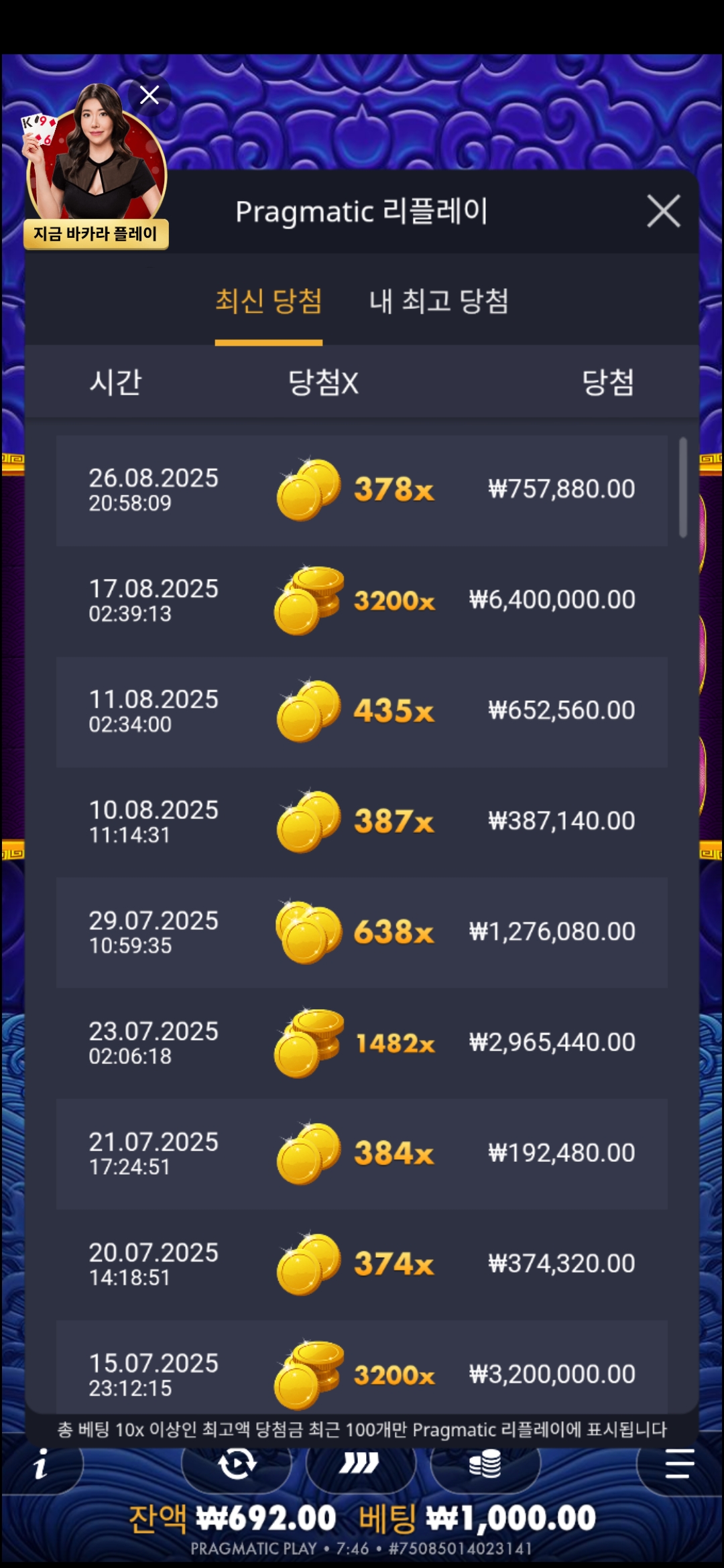Close the Pragmatic 리플레이 dialog
Image resolution: width=724 pixels, height=1568 pixels.
[x=664, y=211]
